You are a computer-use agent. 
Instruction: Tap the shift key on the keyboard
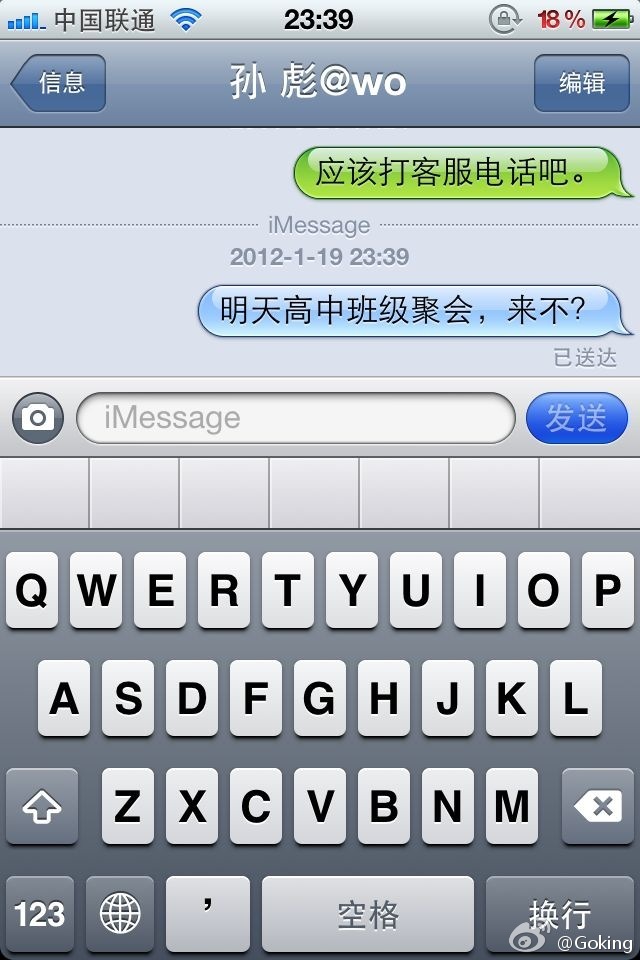click(41, 806)
